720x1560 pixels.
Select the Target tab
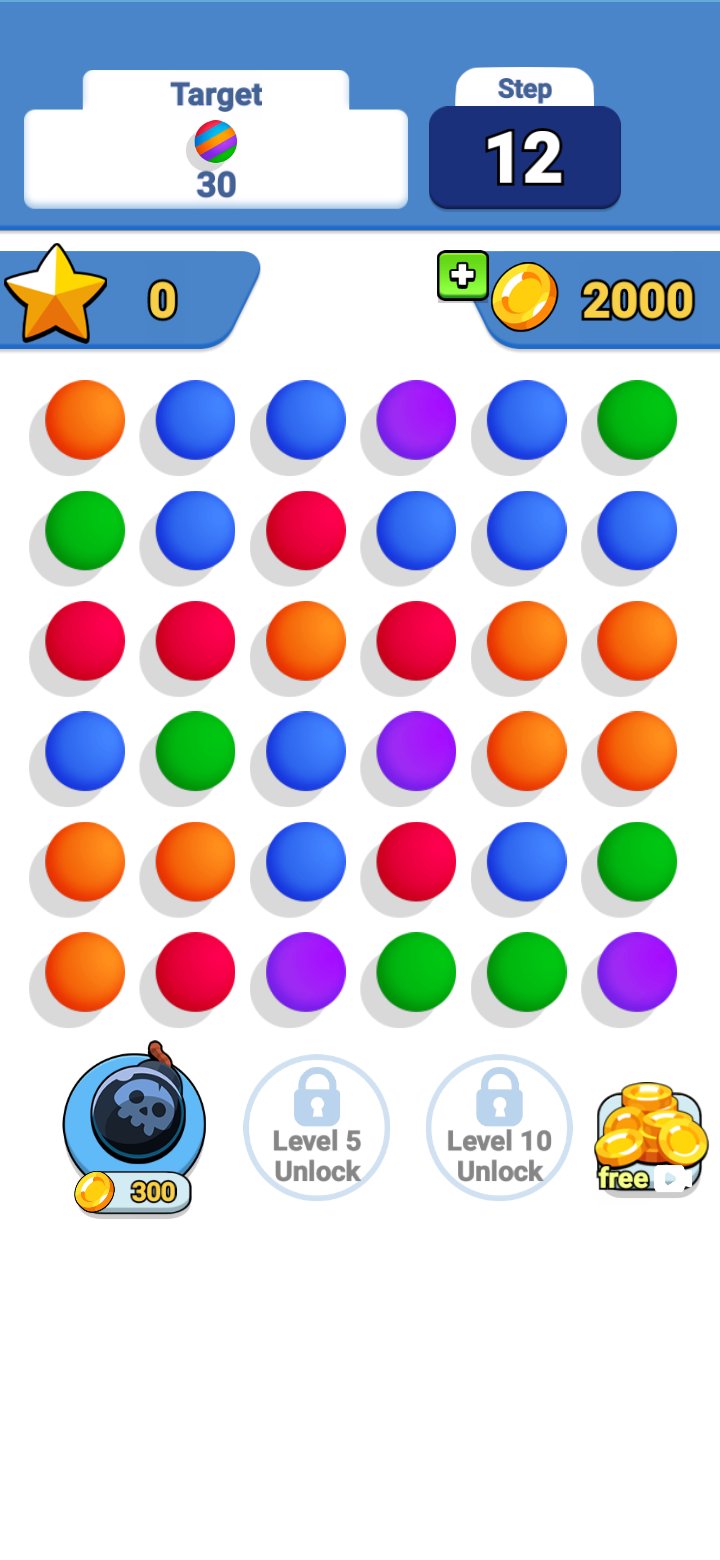(x=216, y=93)
